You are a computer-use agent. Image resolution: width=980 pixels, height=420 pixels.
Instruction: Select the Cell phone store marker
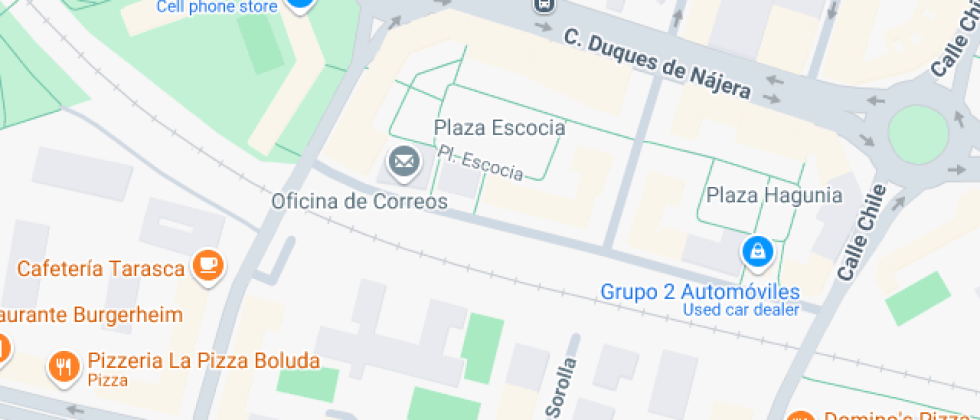pos(300,4)
